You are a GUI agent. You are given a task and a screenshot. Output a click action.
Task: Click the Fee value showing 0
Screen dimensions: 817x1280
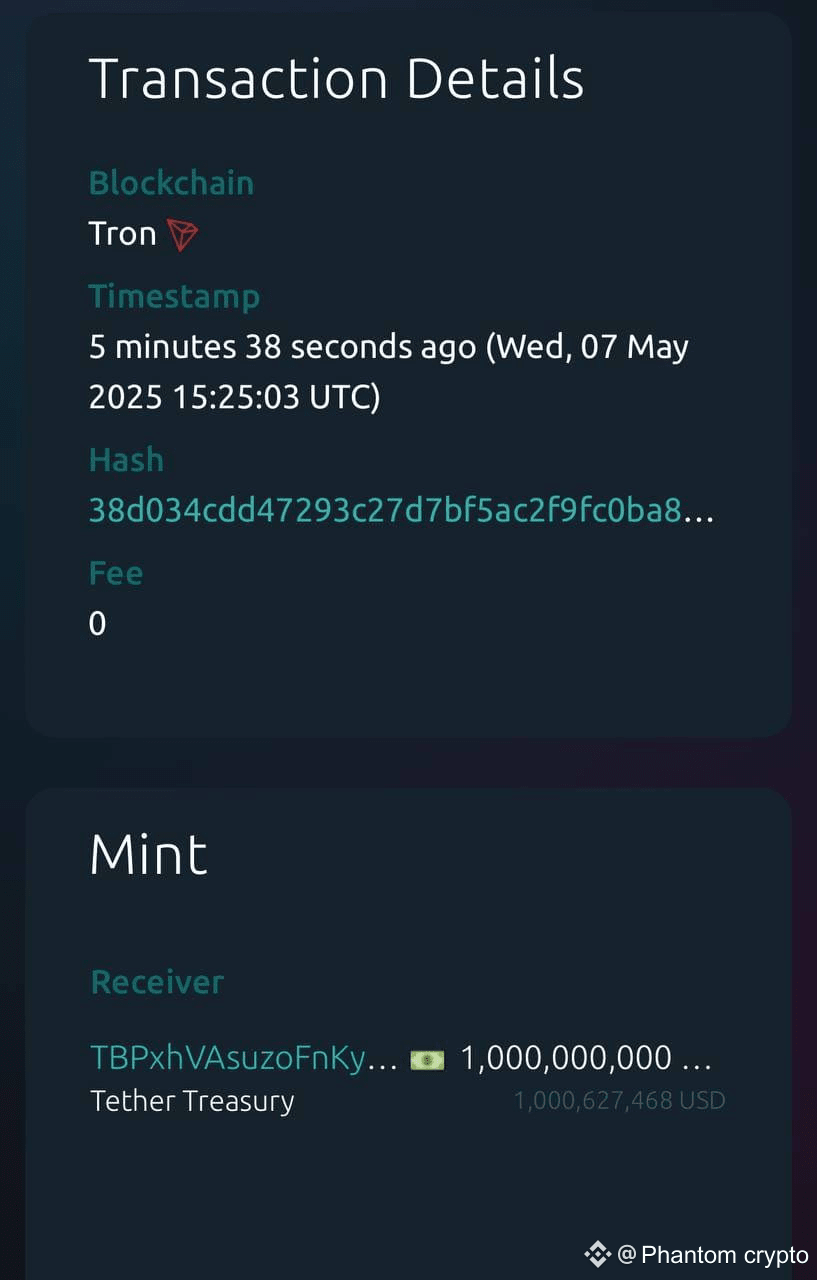coord(96,623)
